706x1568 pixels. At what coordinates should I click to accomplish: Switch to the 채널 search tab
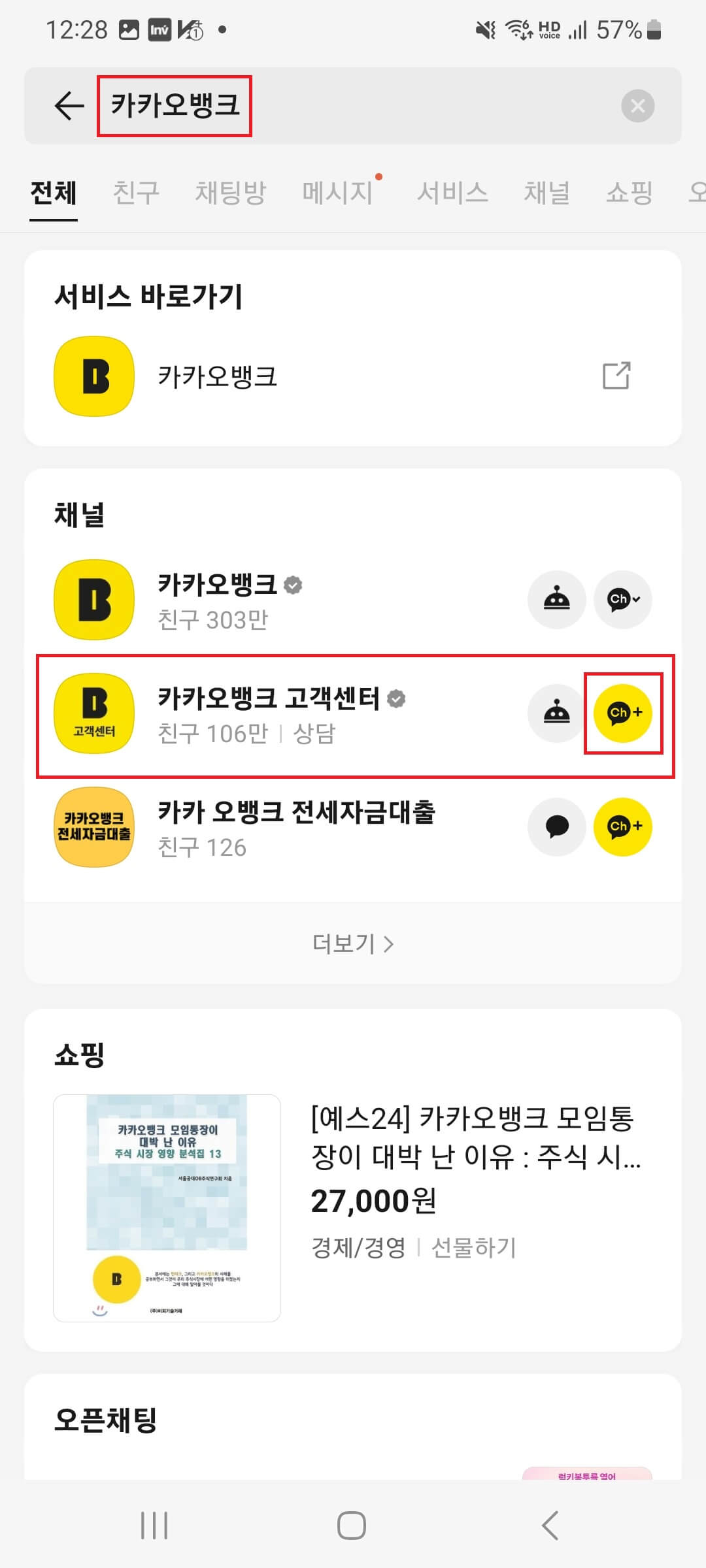[x=548, y=193]
